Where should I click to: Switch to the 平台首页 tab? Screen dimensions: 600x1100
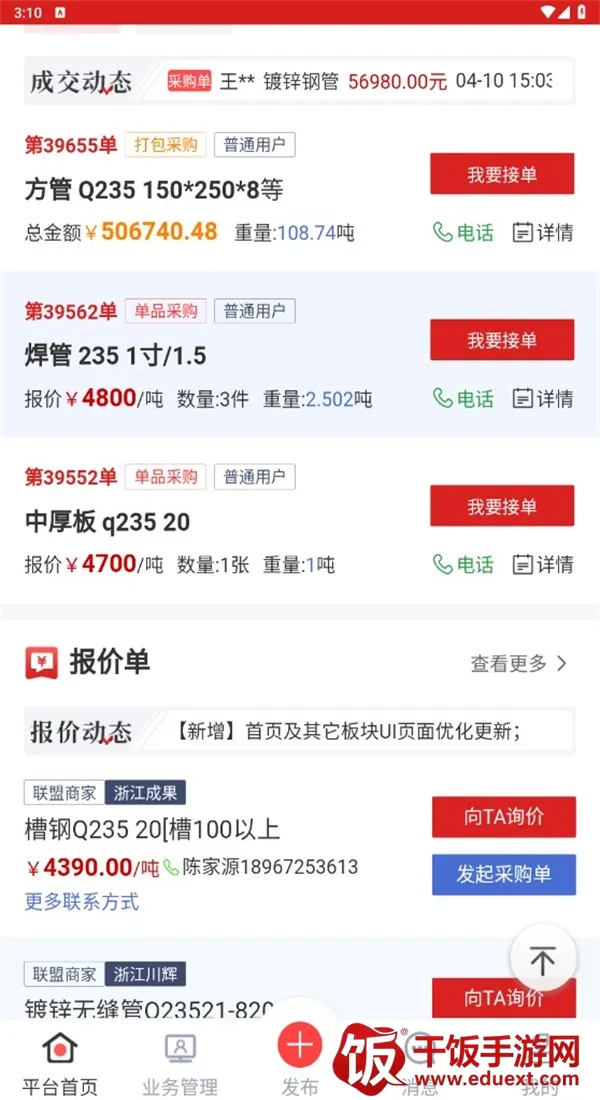[x=60, y=1062]
